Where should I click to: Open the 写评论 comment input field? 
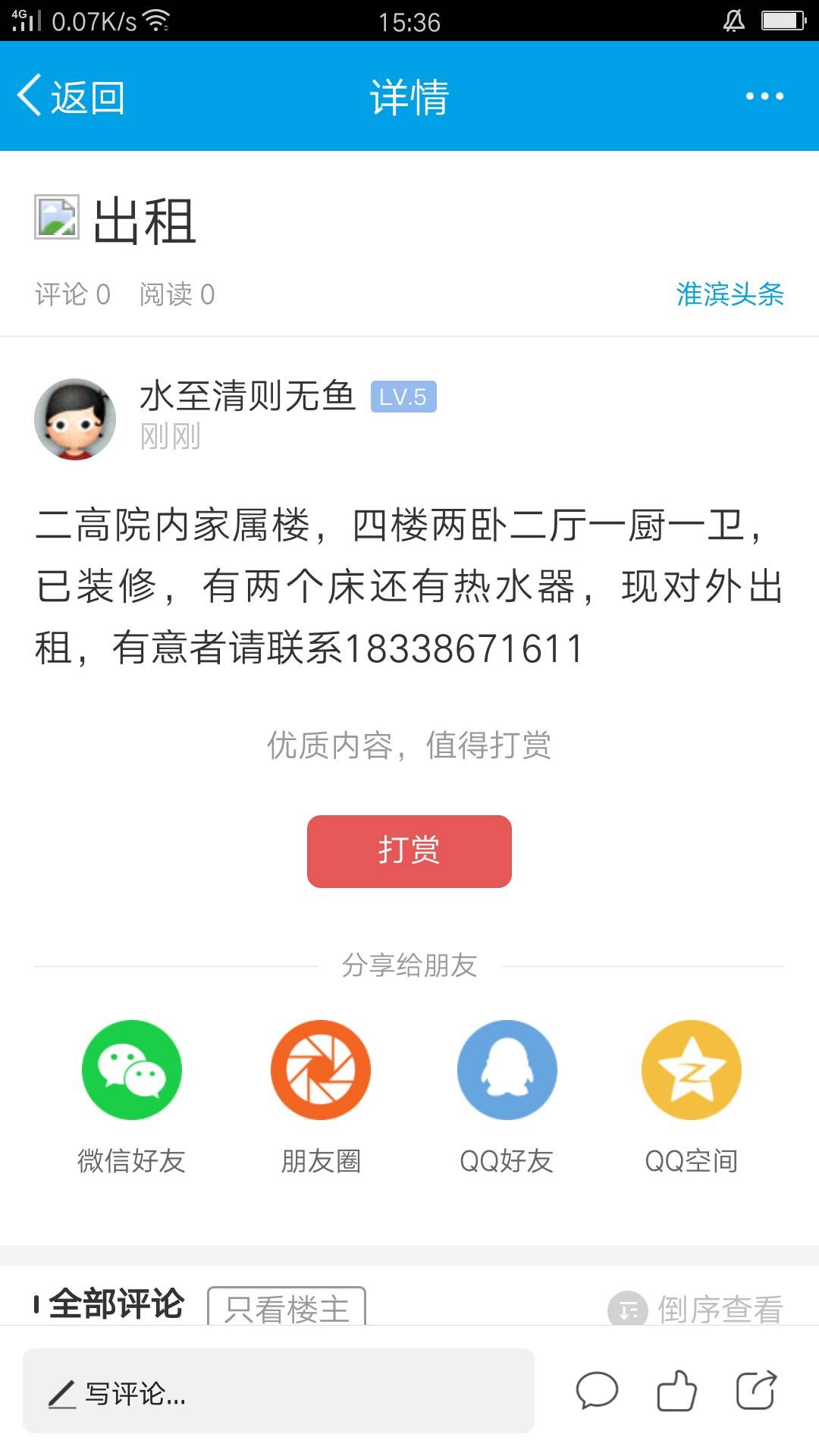[278, 1391]
